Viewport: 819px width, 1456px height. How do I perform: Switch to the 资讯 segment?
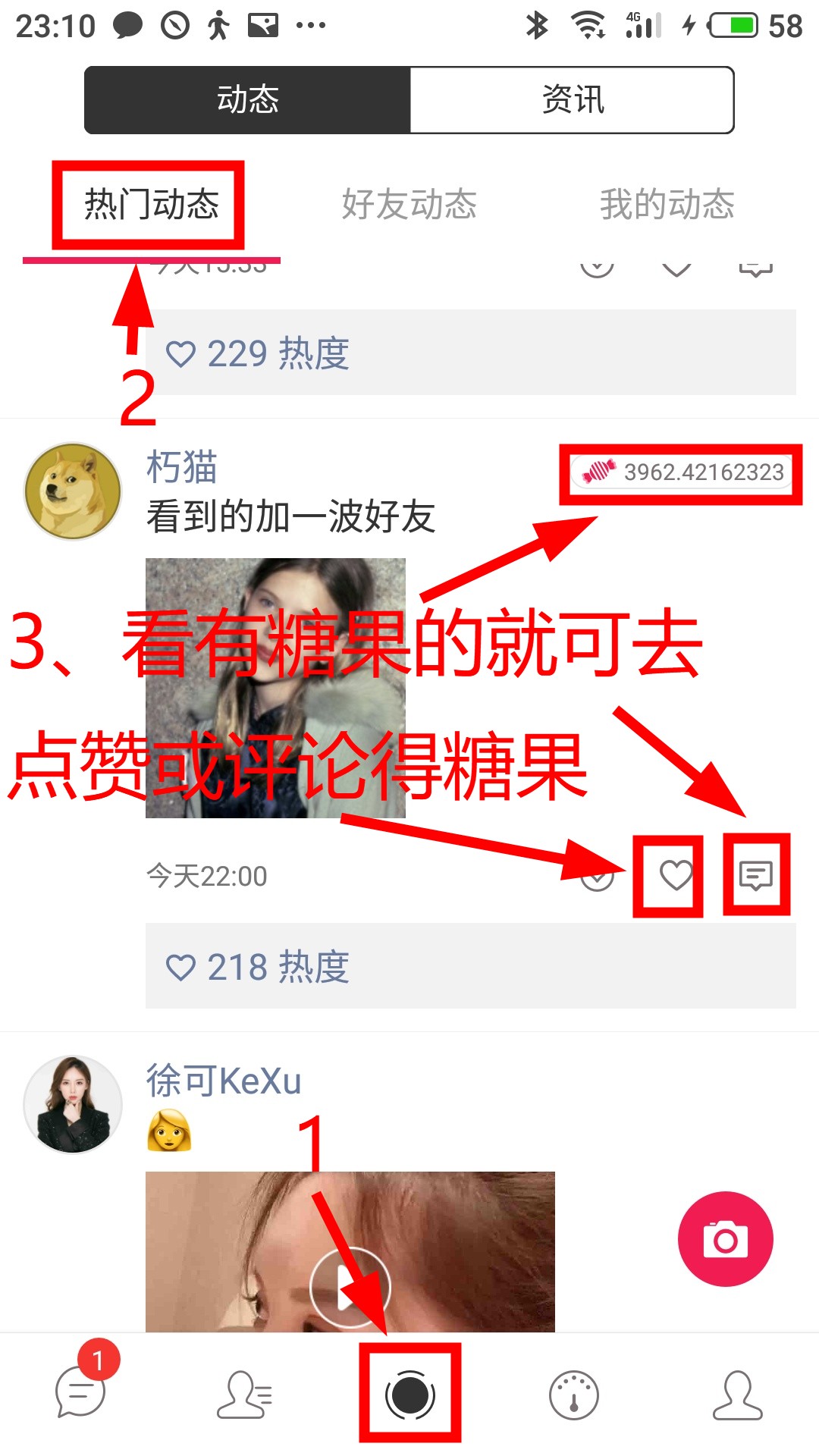point(572,100)
